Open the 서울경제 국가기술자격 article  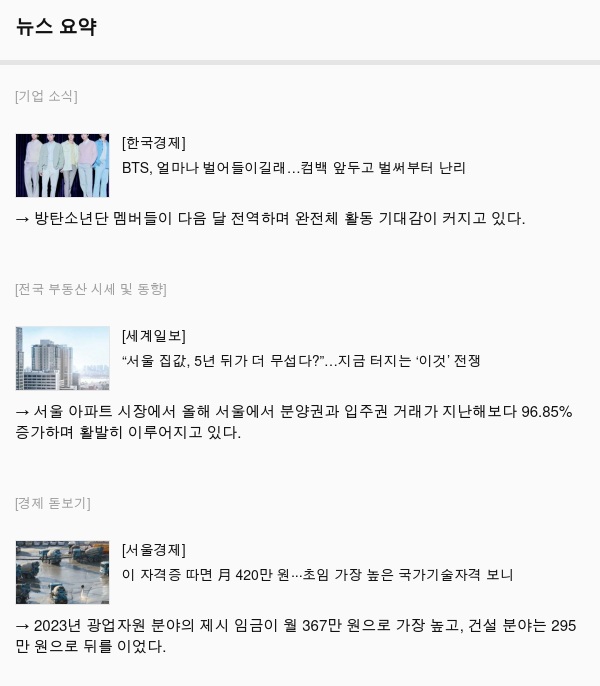point(317,575)
